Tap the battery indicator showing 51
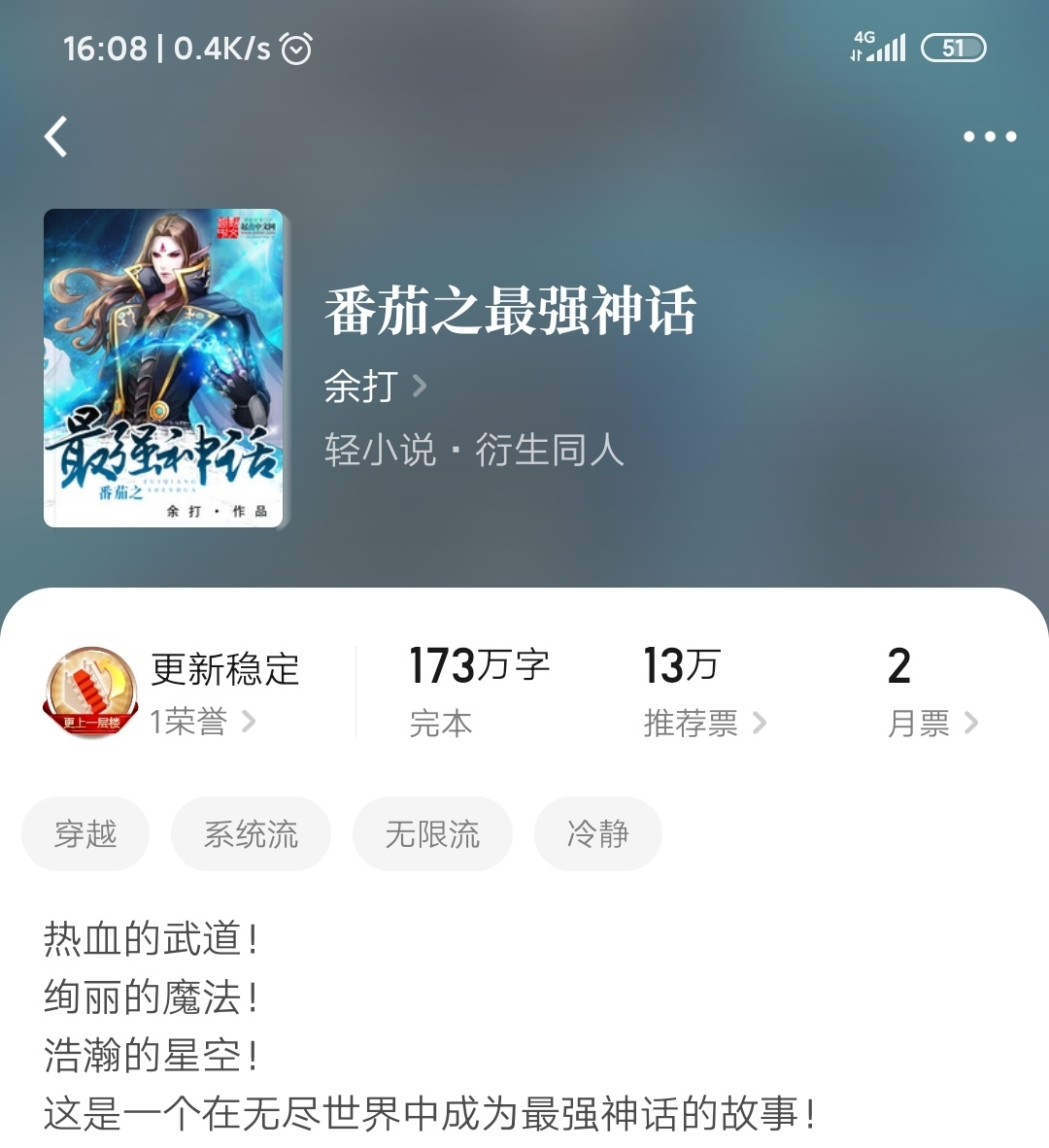Viewport: 1049px width, 1148px height. pyautogui.click(x=953, y=47)
